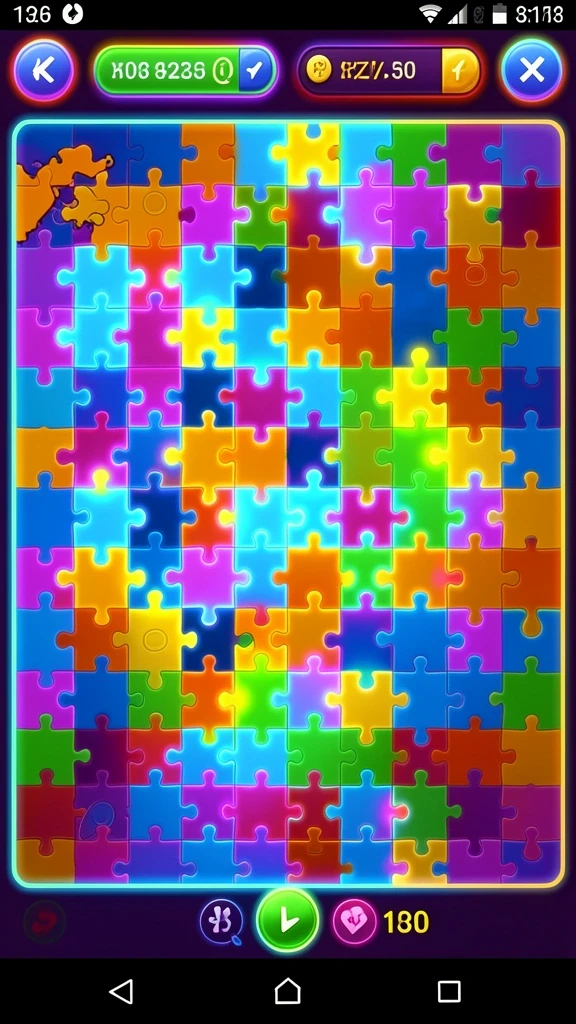Tap the blue back arrow button
Image resolution: width=576 pixels, height=1024 pixels.
[44, 69]
